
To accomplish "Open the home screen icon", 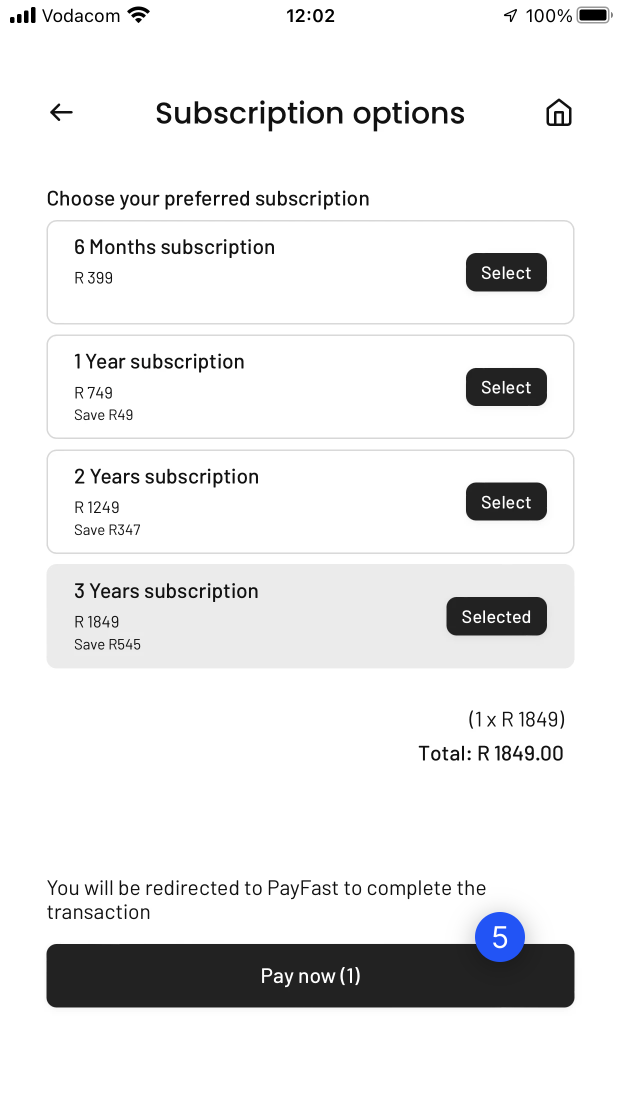I will tap(559, 113).
